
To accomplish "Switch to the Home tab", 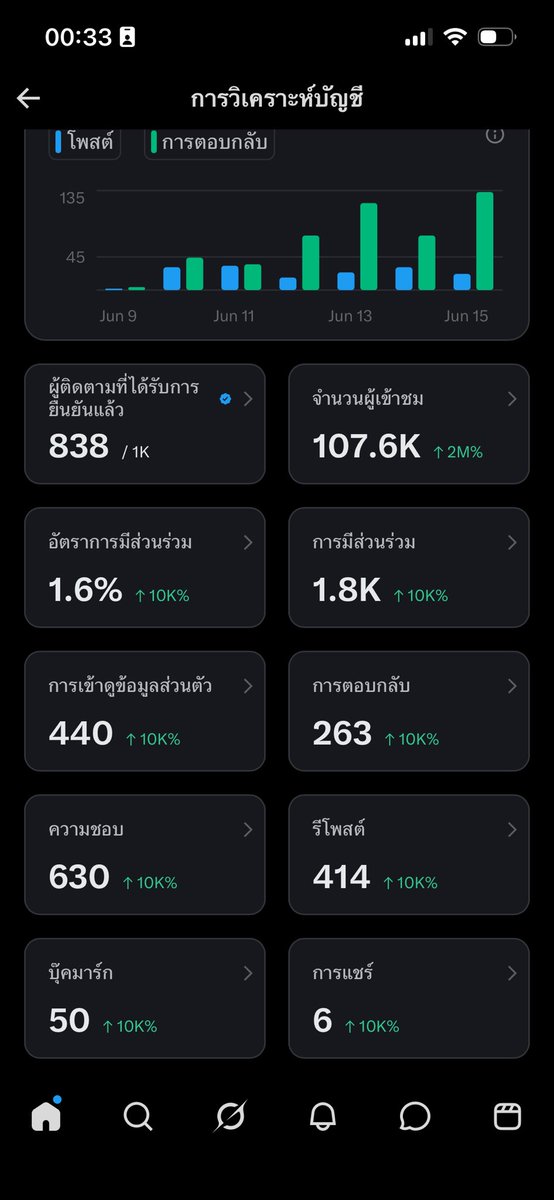I will coord(46,1115).
